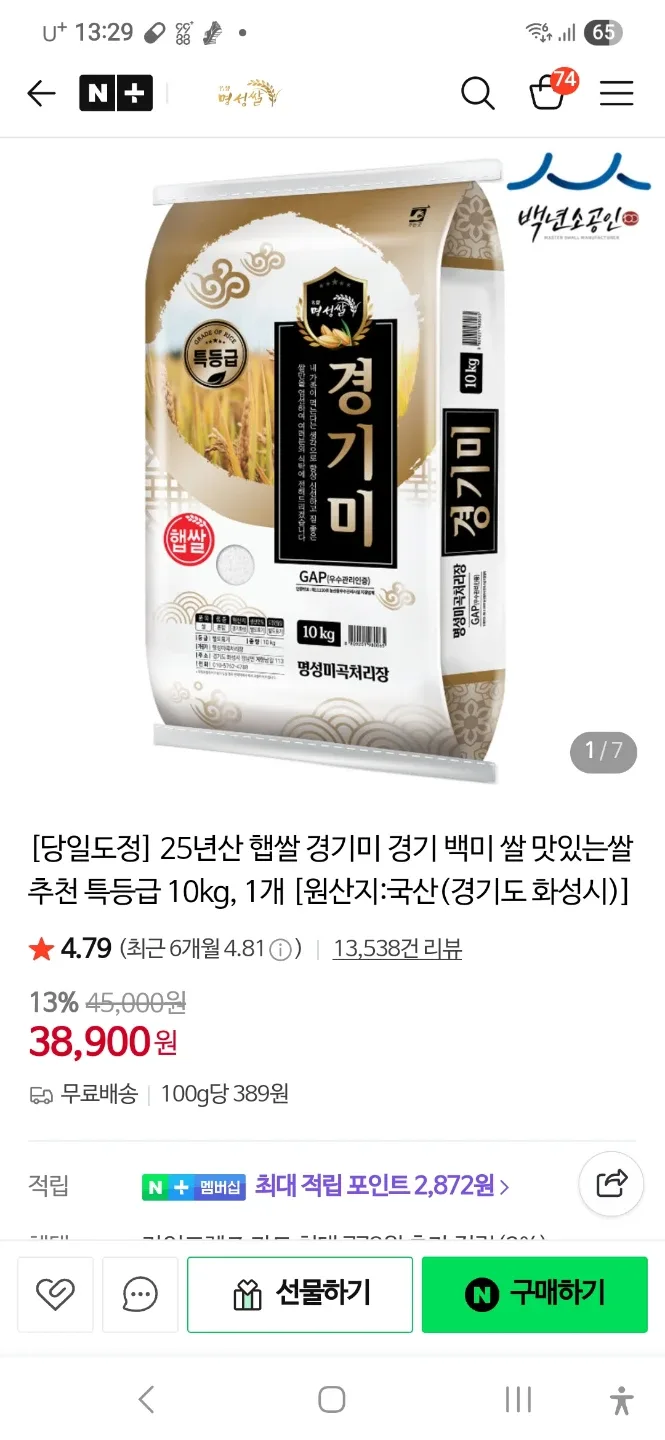Open 최대 적립 포인트 2,872원 details
The height and width of the screenshot is (1440, 665).
382,1186
